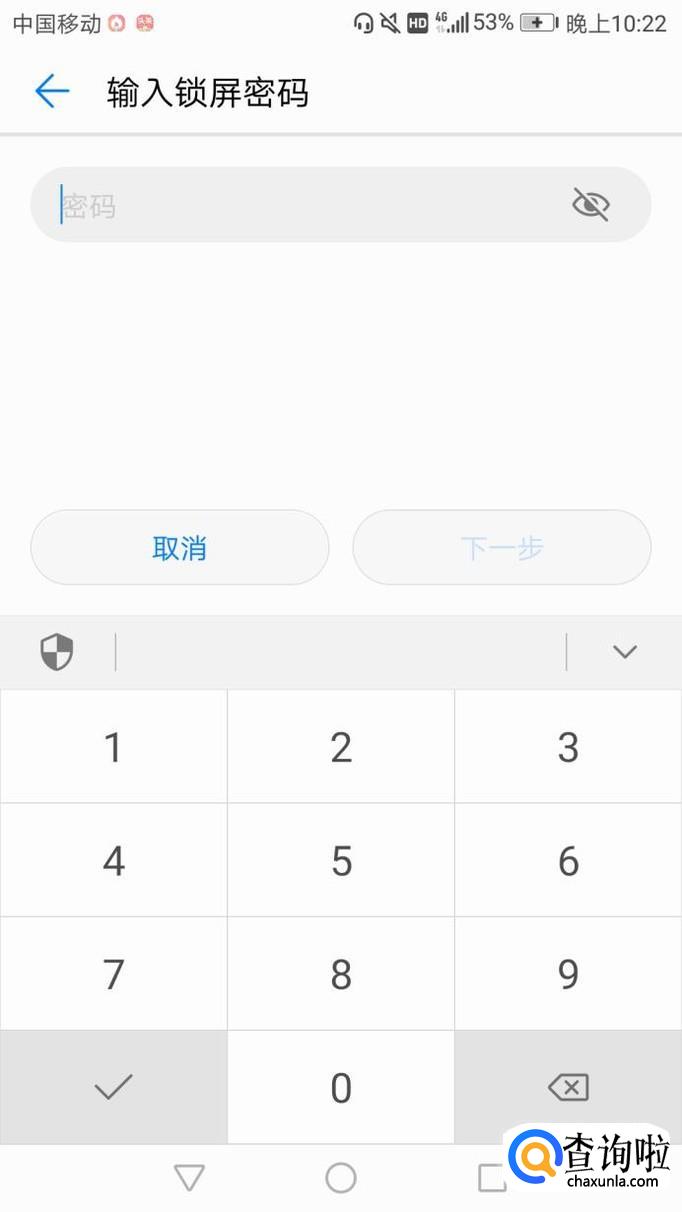682x1212 pixels.
Task: Enter digit 5 on the keypad
Action: [341, 861]
